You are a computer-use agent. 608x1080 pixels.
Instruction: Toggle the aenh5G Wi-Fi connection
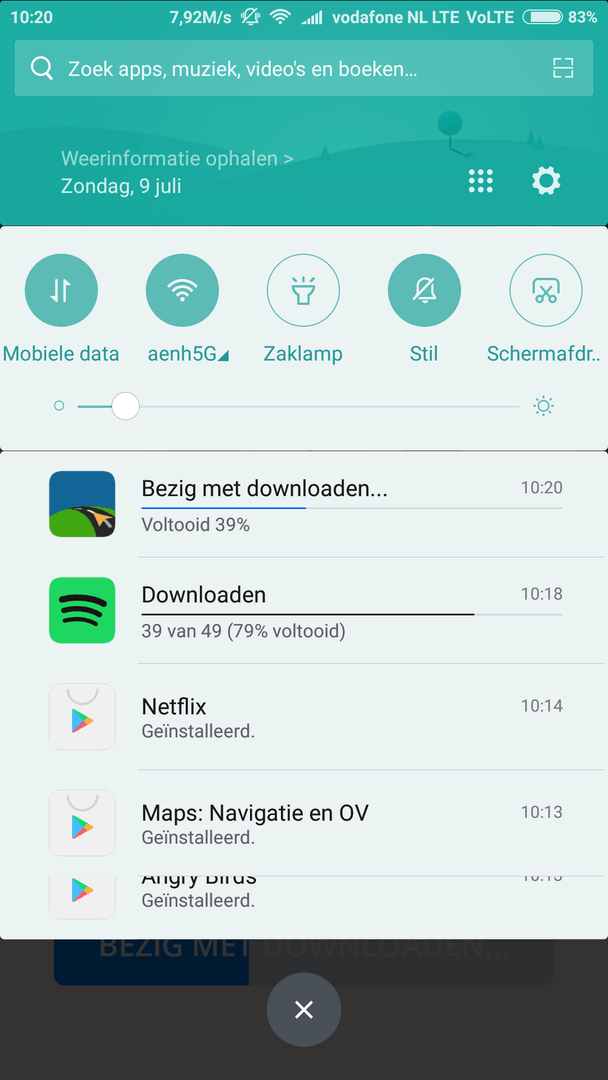pyautogui.click(x=182, y=291)
